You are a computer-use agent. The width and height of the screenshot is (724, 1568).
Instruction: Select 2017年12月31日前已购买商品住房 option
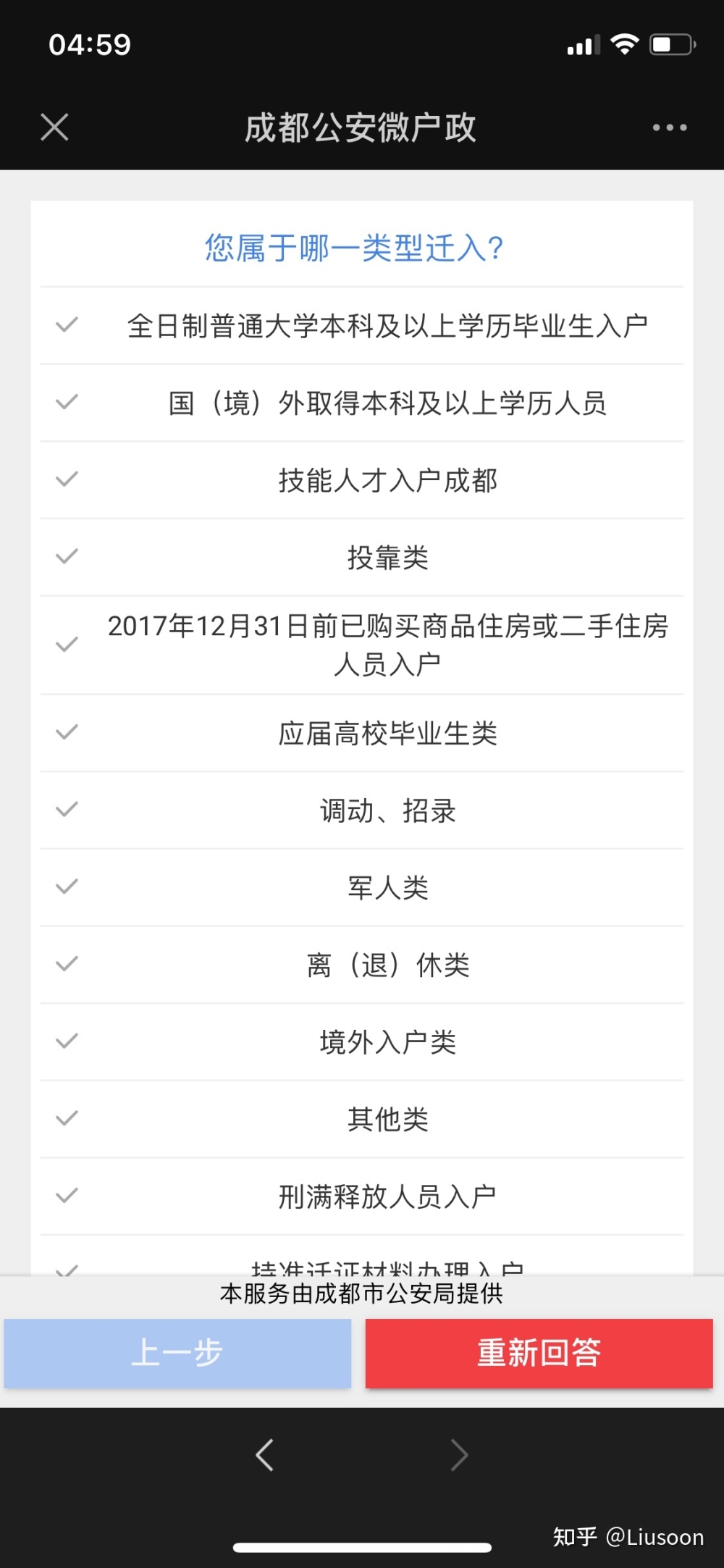tap(362, 645)
